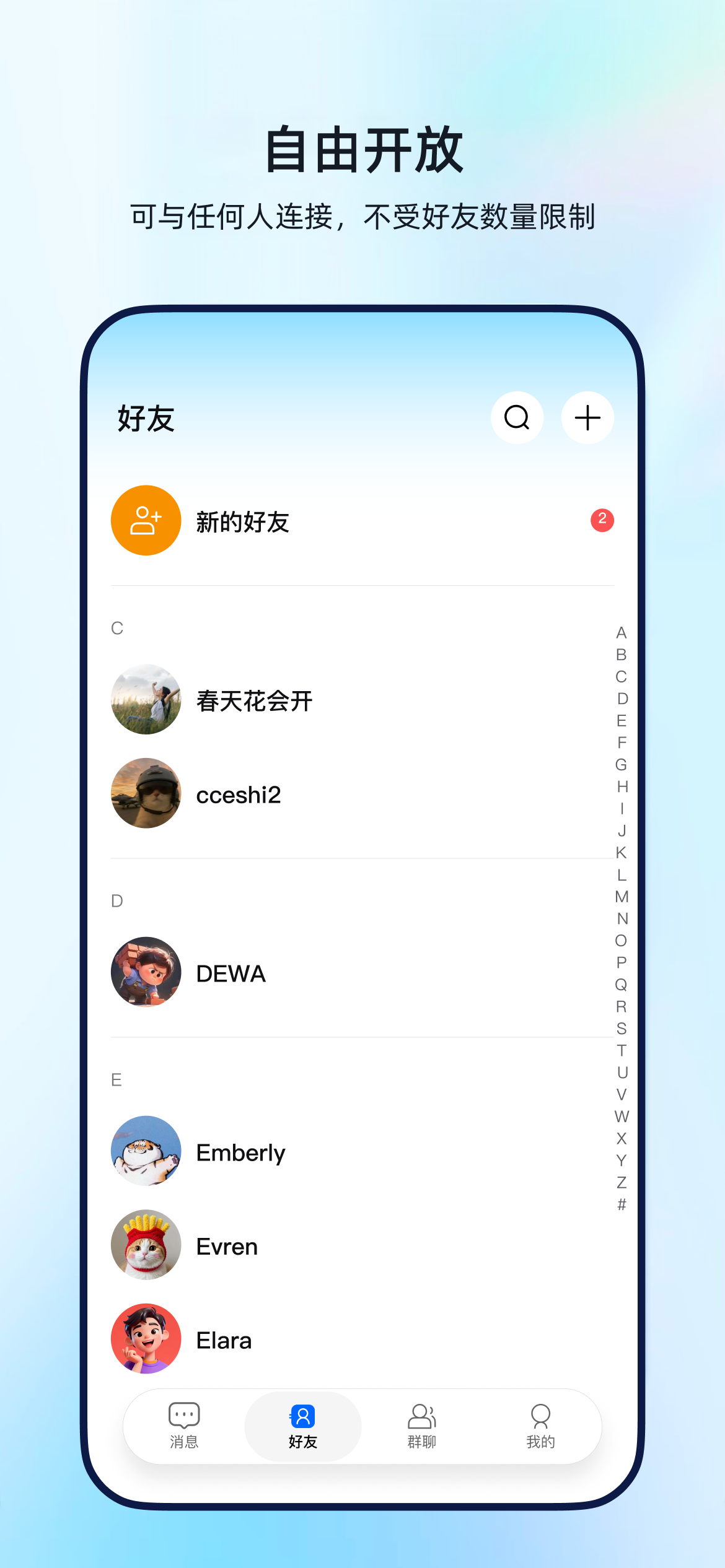Screen dimensions: 725x1568
Task: Open the chat with 春天花会开
Action: [x=254, y=702]
